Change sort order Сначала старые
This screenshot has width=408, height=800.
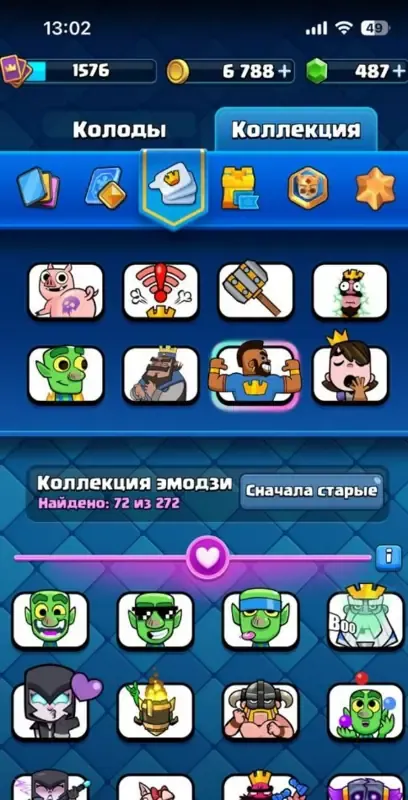coord(312,491)
